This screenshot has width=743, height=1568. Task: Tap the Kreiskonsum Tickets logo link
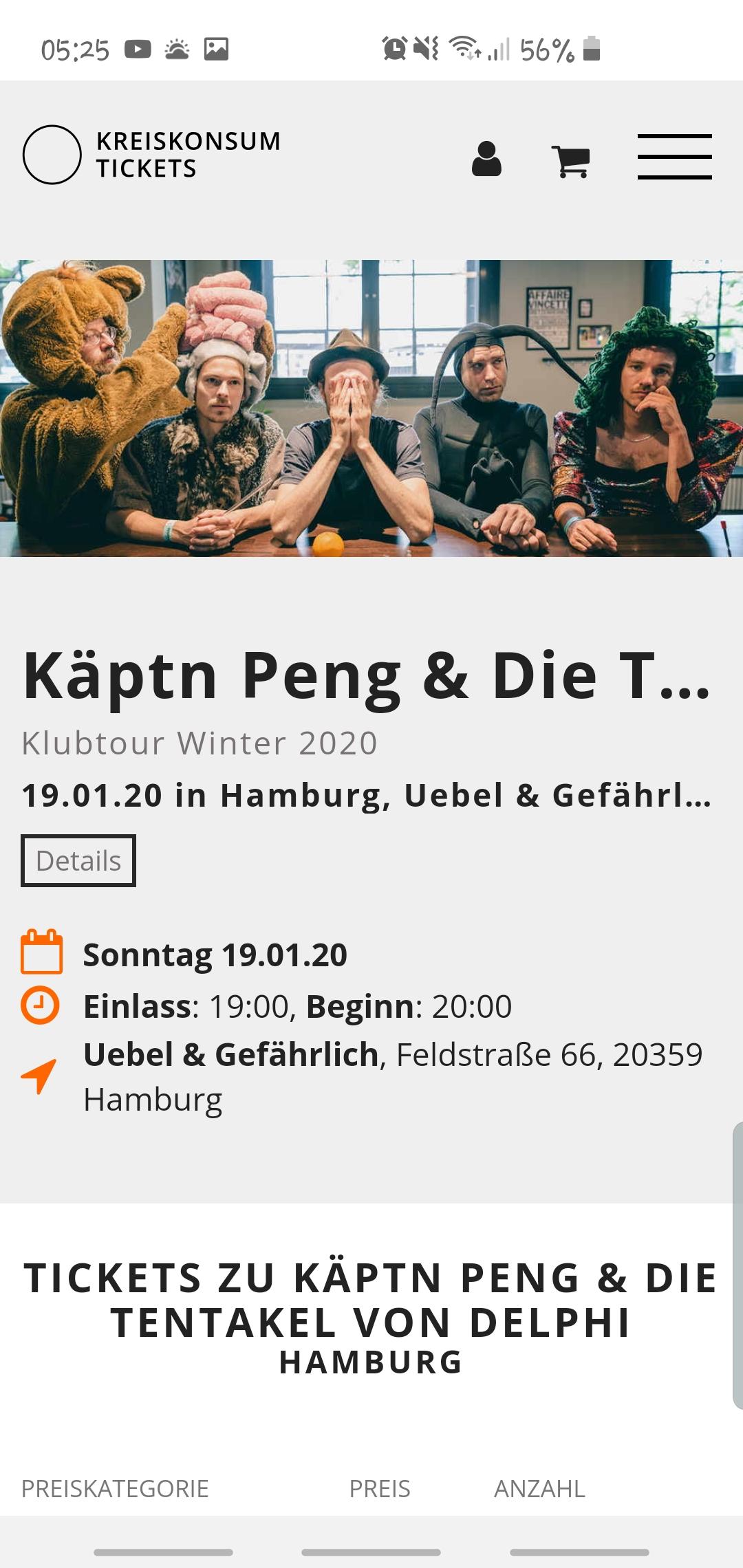152,155
